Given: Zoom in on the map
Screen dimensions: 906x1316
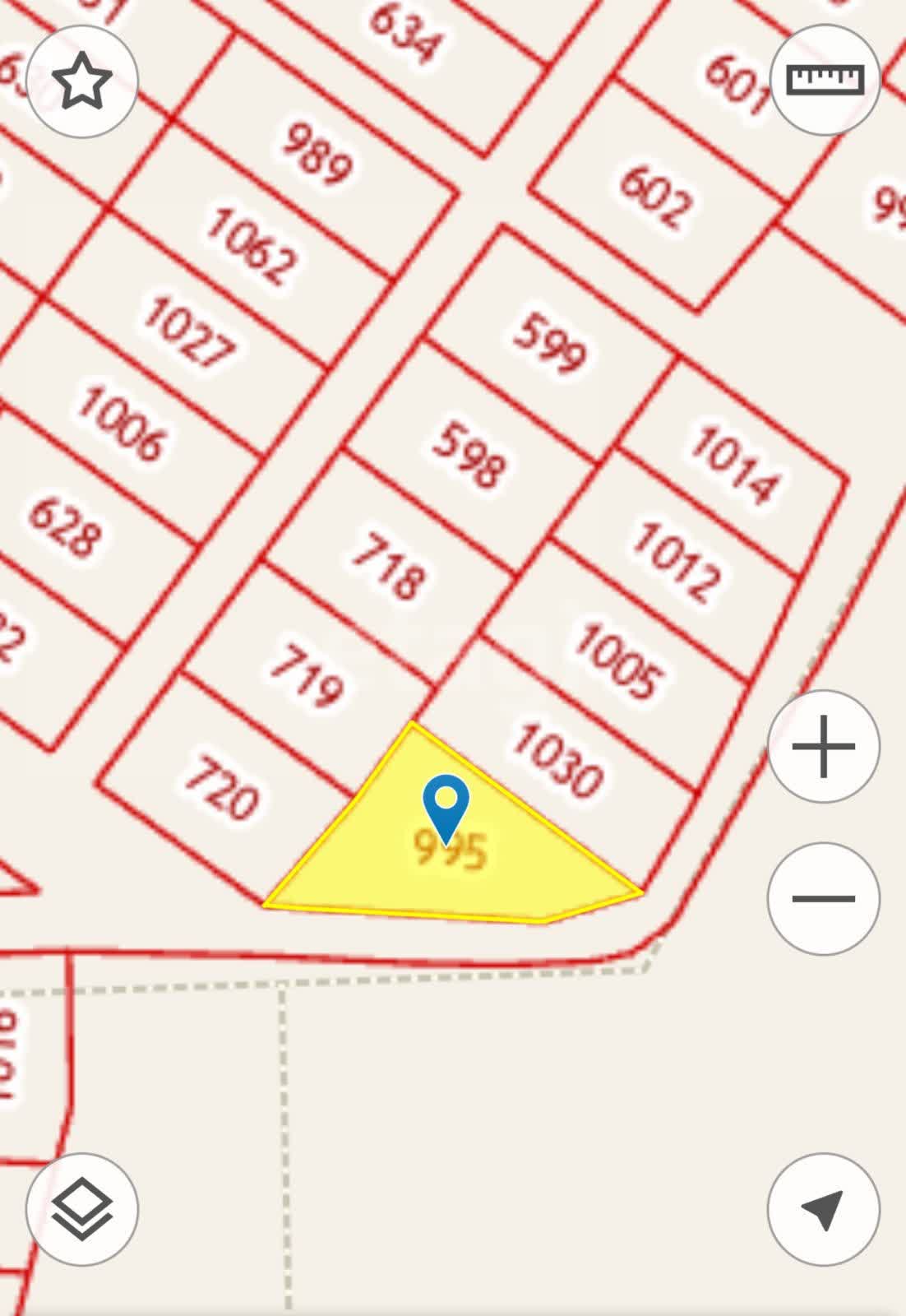Looking at the screenshot, I should [x=823, y=747].
